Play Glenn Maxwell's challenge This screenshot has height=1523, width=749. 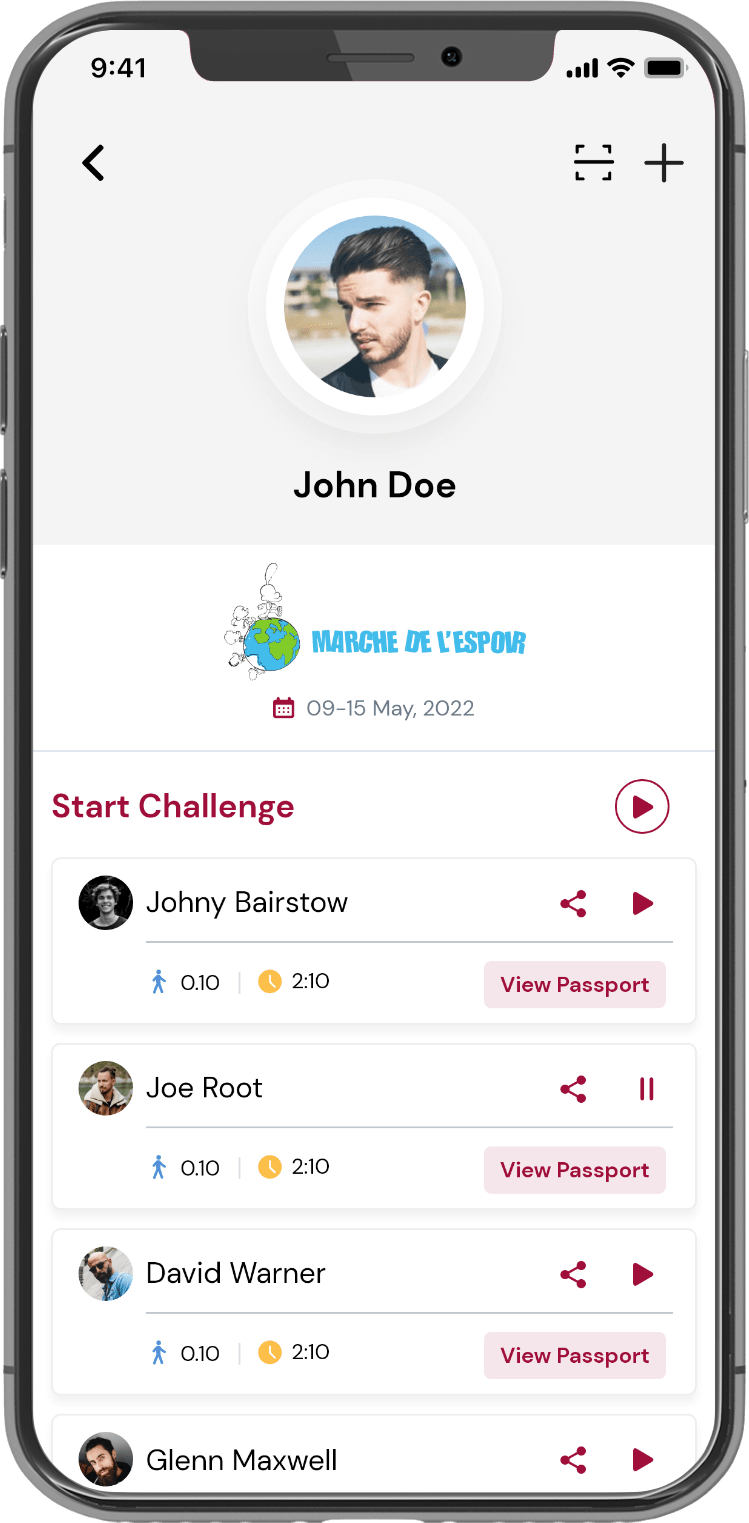click(642, 1460)
